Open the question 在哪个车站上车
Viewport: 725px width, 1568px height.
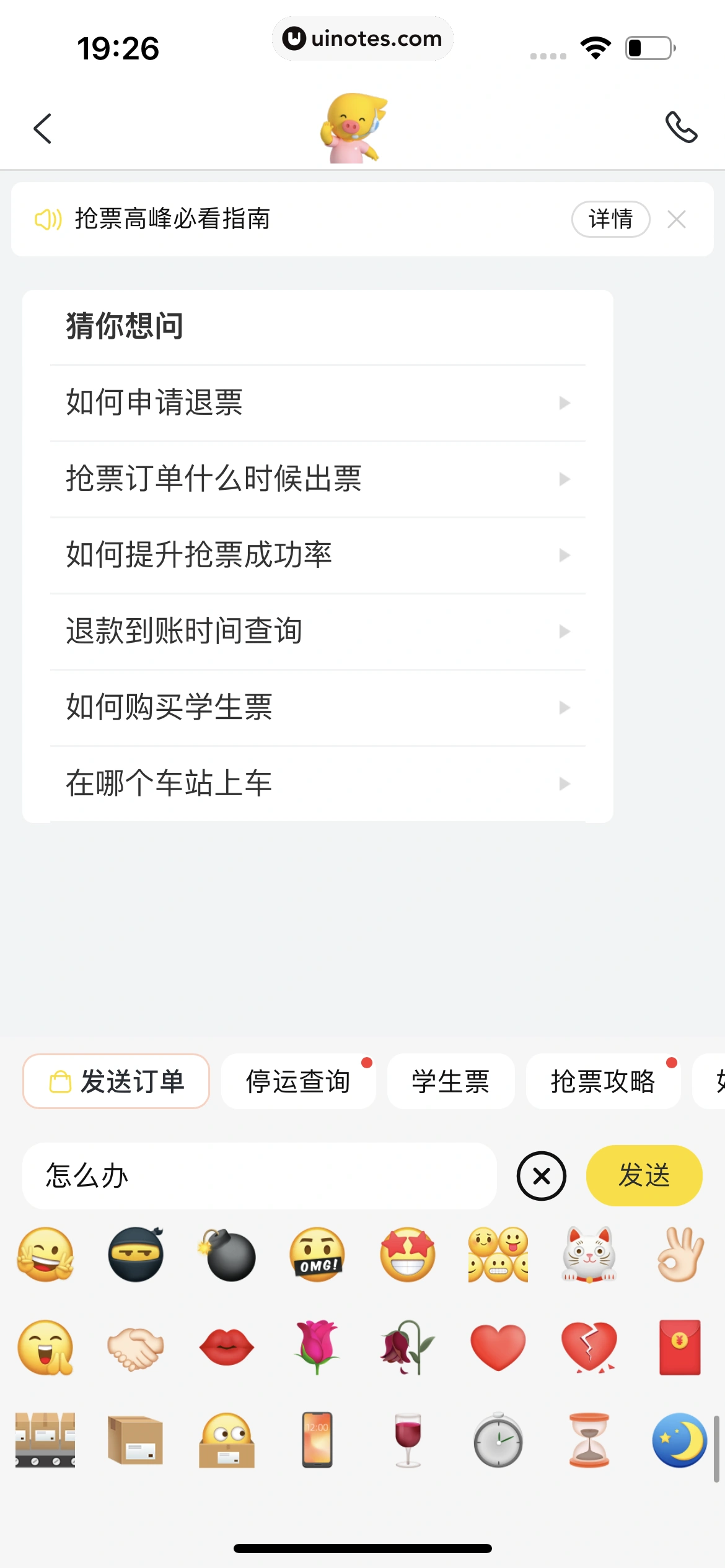pyautogui.click(x=317, y=783)
